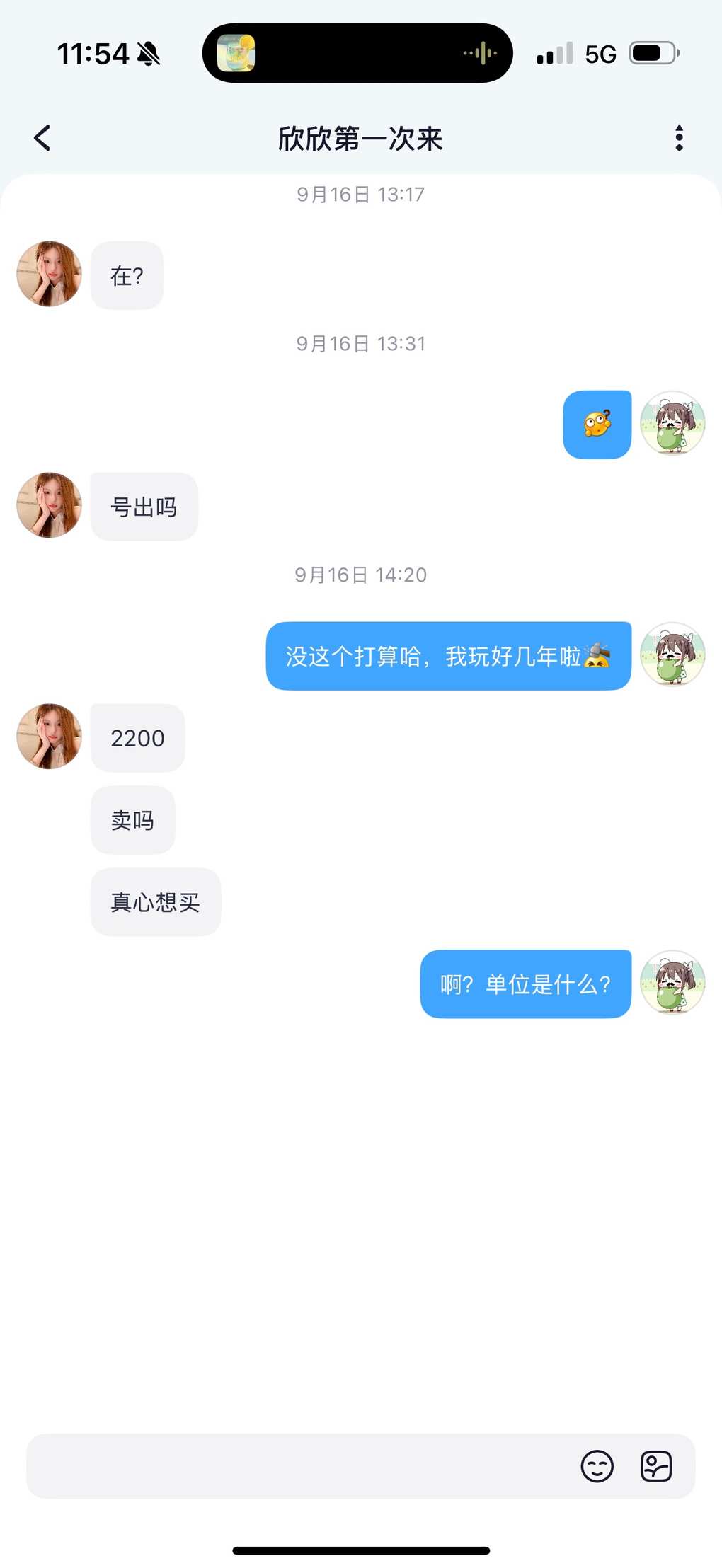Go back from the chat with 欣欣第一次来
The image size is (722, 1568).
pos(42,138)
